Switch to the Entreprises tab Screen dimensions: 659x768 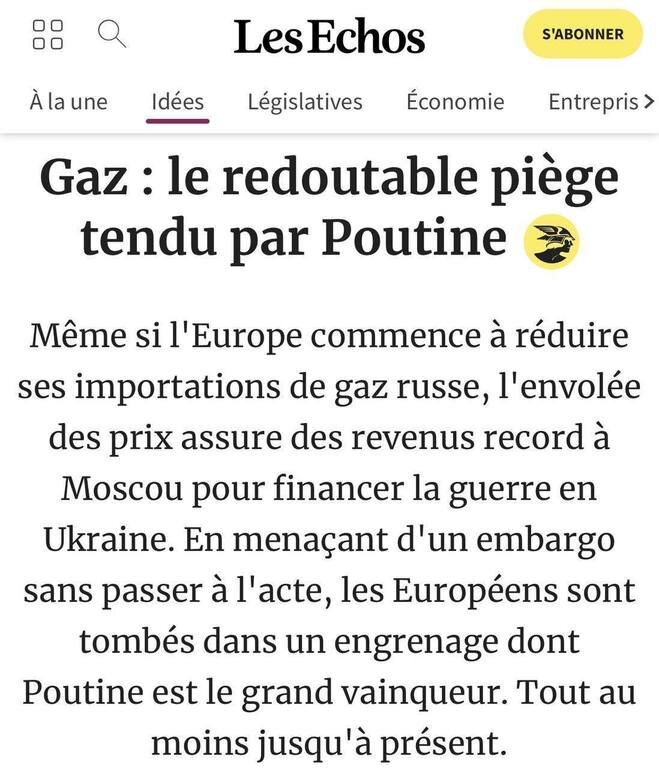pyautogui.click(x=593, y=101)
